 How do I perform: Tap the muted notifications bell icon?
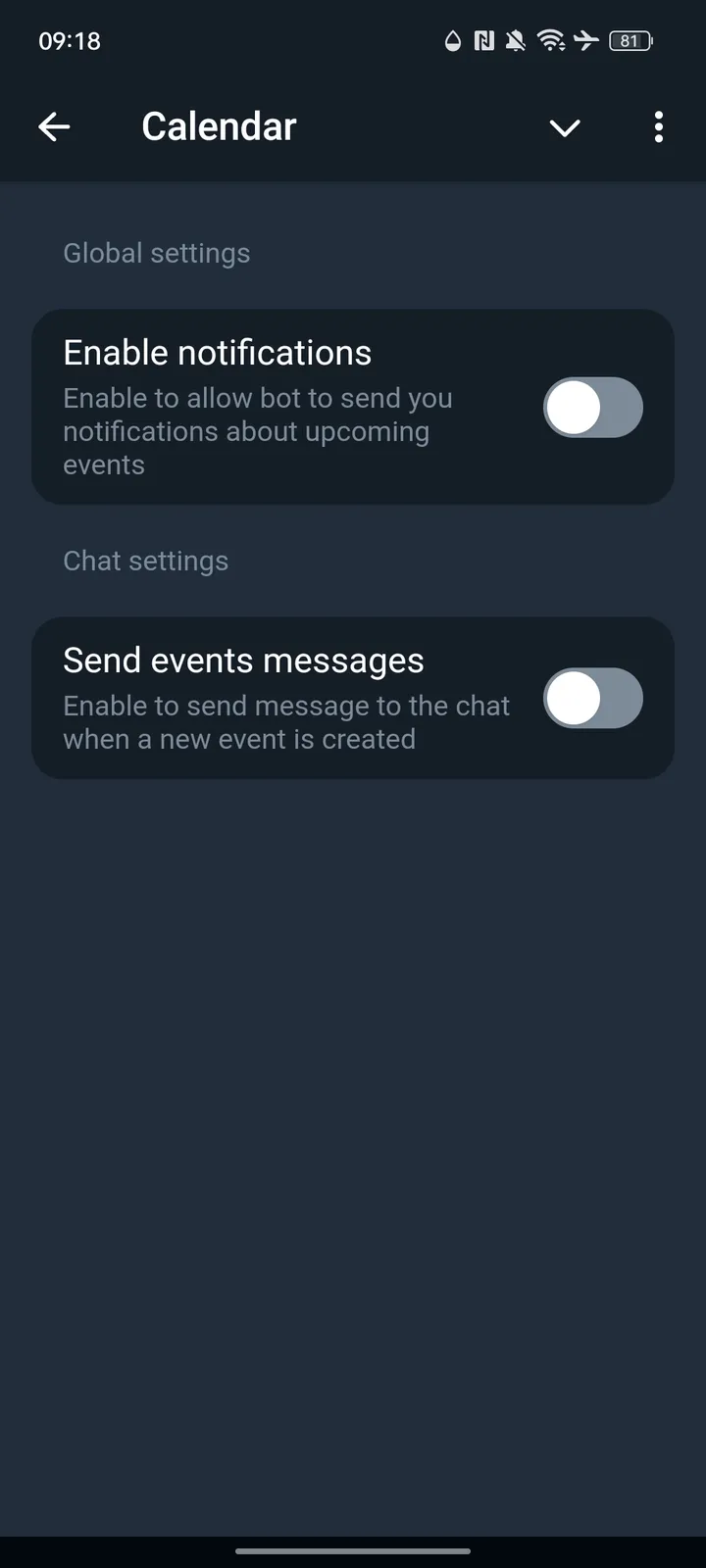tap(514, 40)
